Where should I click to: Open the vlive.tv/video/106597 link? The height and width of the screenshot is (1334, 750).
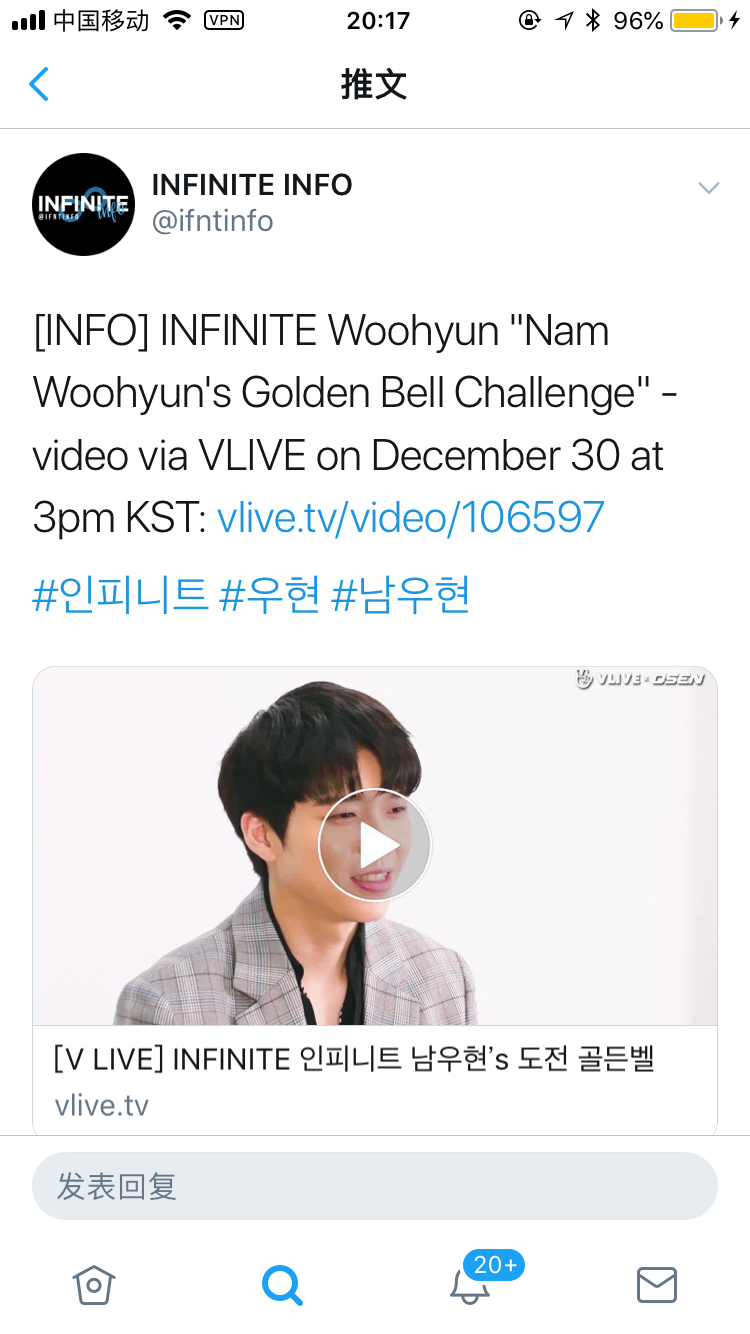(x=410, y=518)
